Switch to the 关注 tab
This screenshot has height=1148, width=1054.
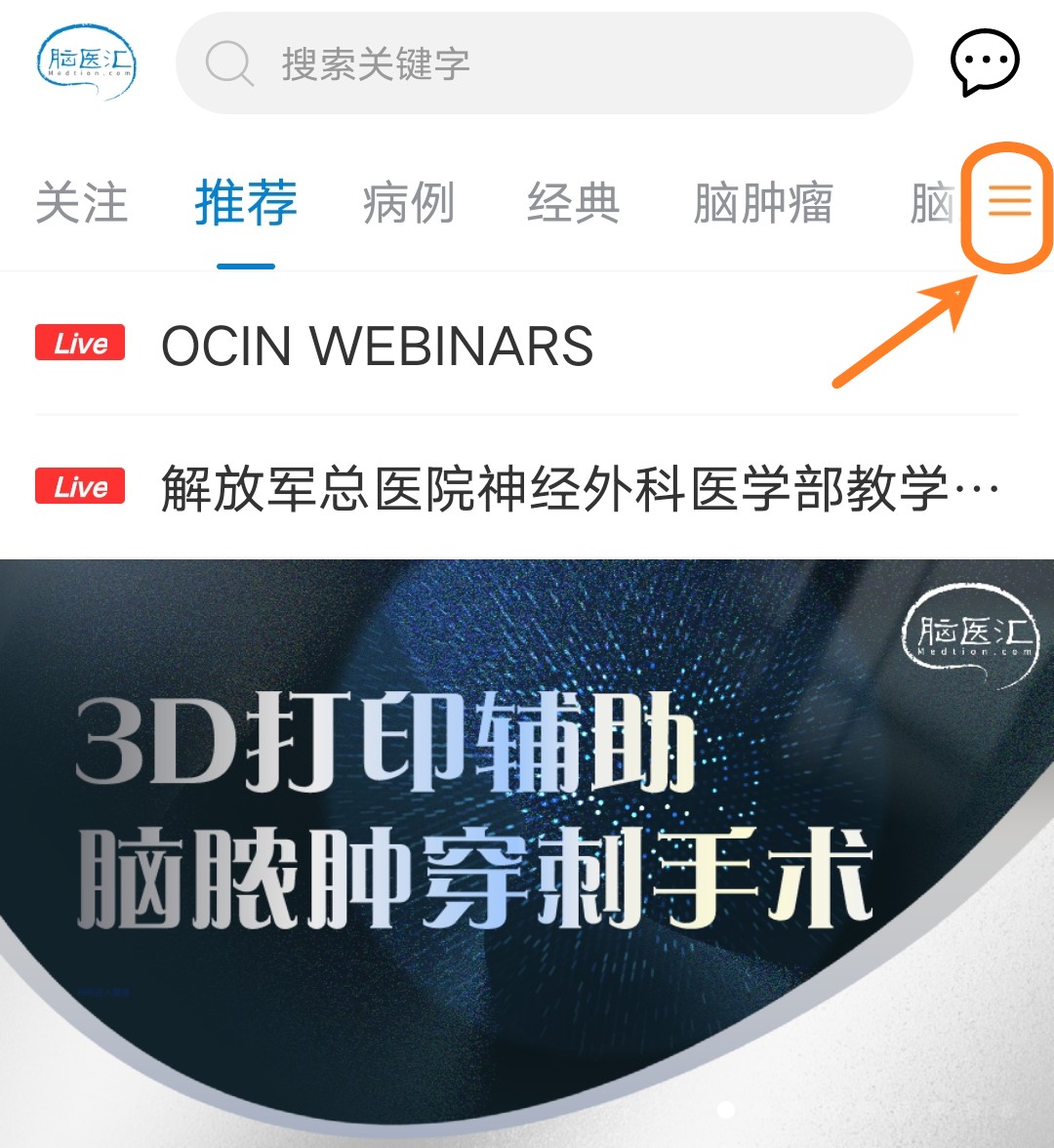coord(82,204)
